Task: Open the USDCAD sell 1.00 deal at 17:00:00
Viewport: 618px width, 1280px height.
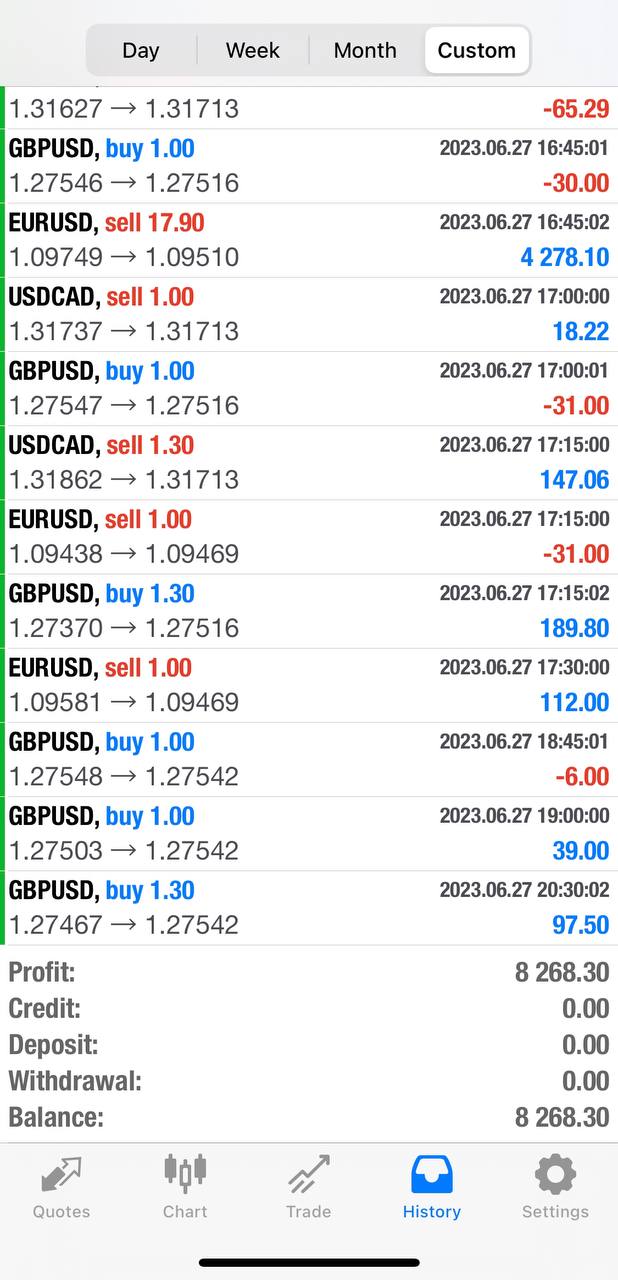Action: [x=309, y=314]
